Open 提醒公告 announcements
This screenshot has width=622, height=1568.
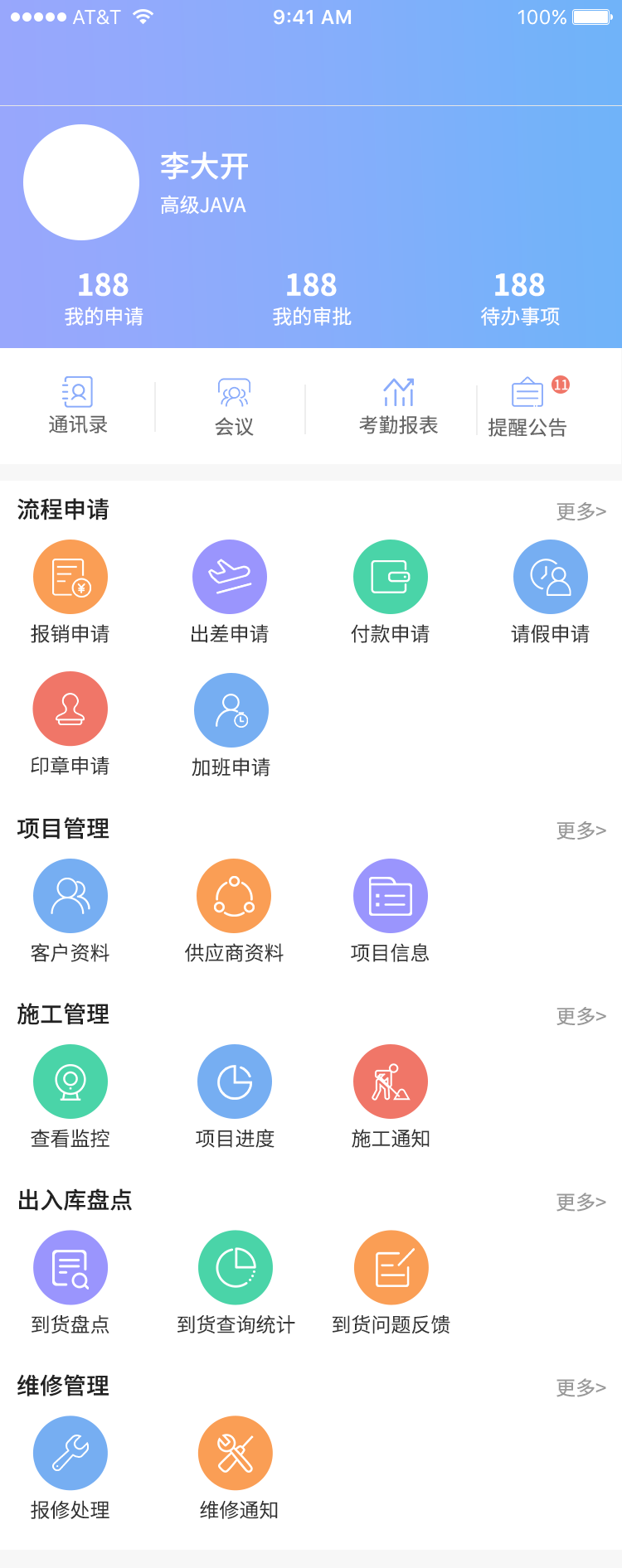click(x=527, y=407)
